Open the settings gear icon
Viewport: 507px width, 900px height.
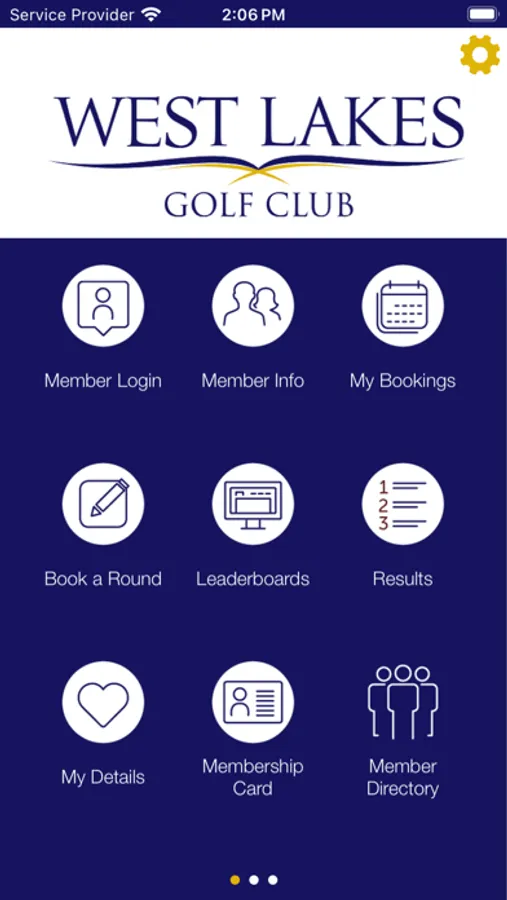pyautogui.click(x=480, y=55)
